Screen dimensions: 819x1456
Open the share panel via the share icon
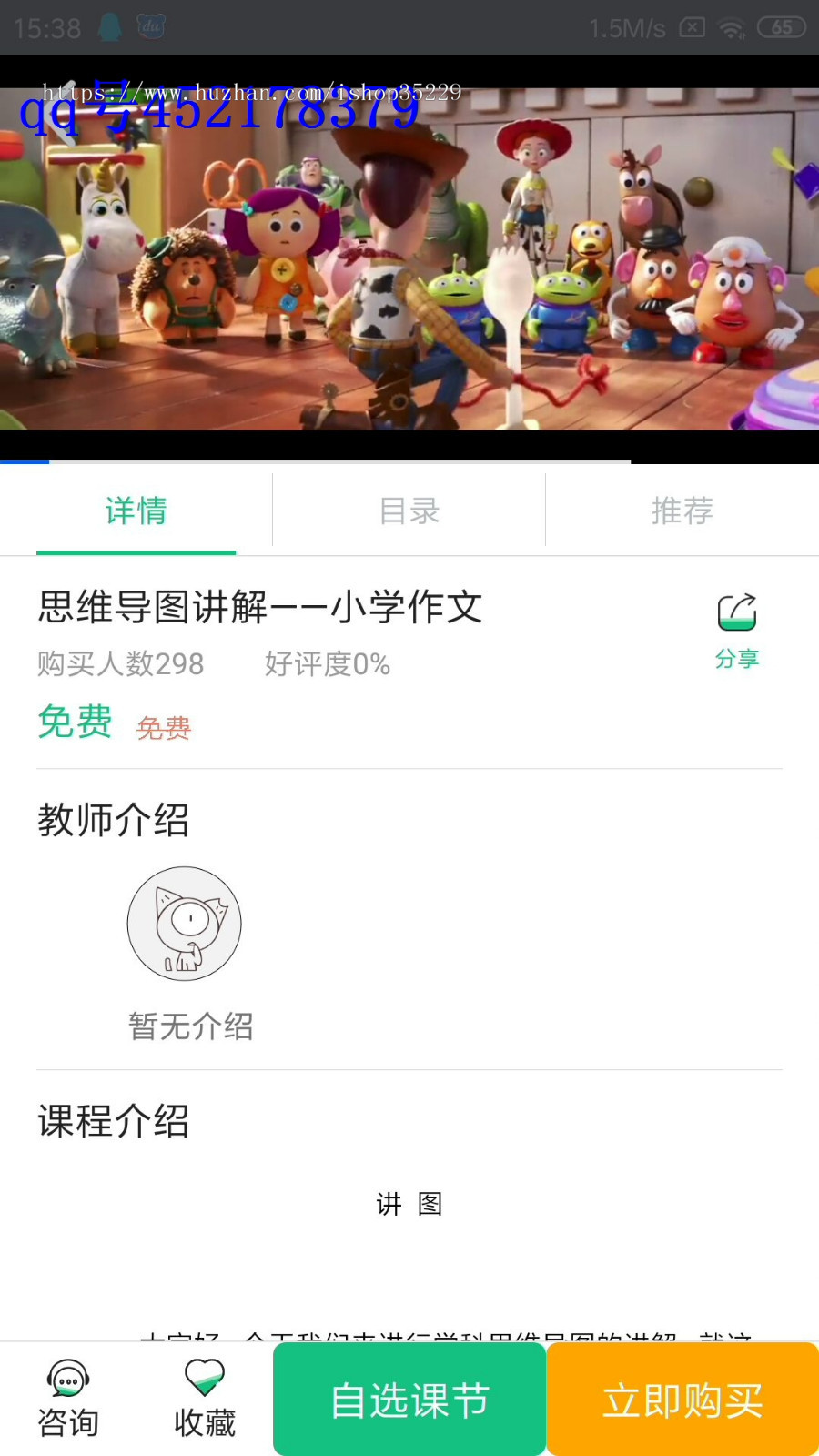pos(737,612)
